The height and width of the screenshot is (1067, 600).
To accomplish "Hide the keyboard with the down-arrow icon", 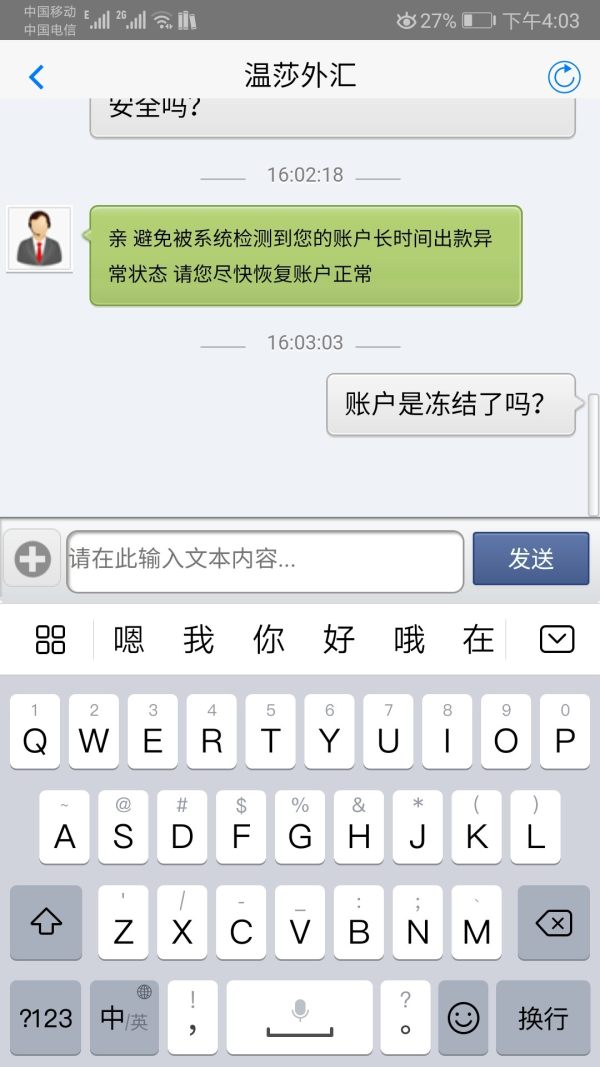I will (557, 640).
